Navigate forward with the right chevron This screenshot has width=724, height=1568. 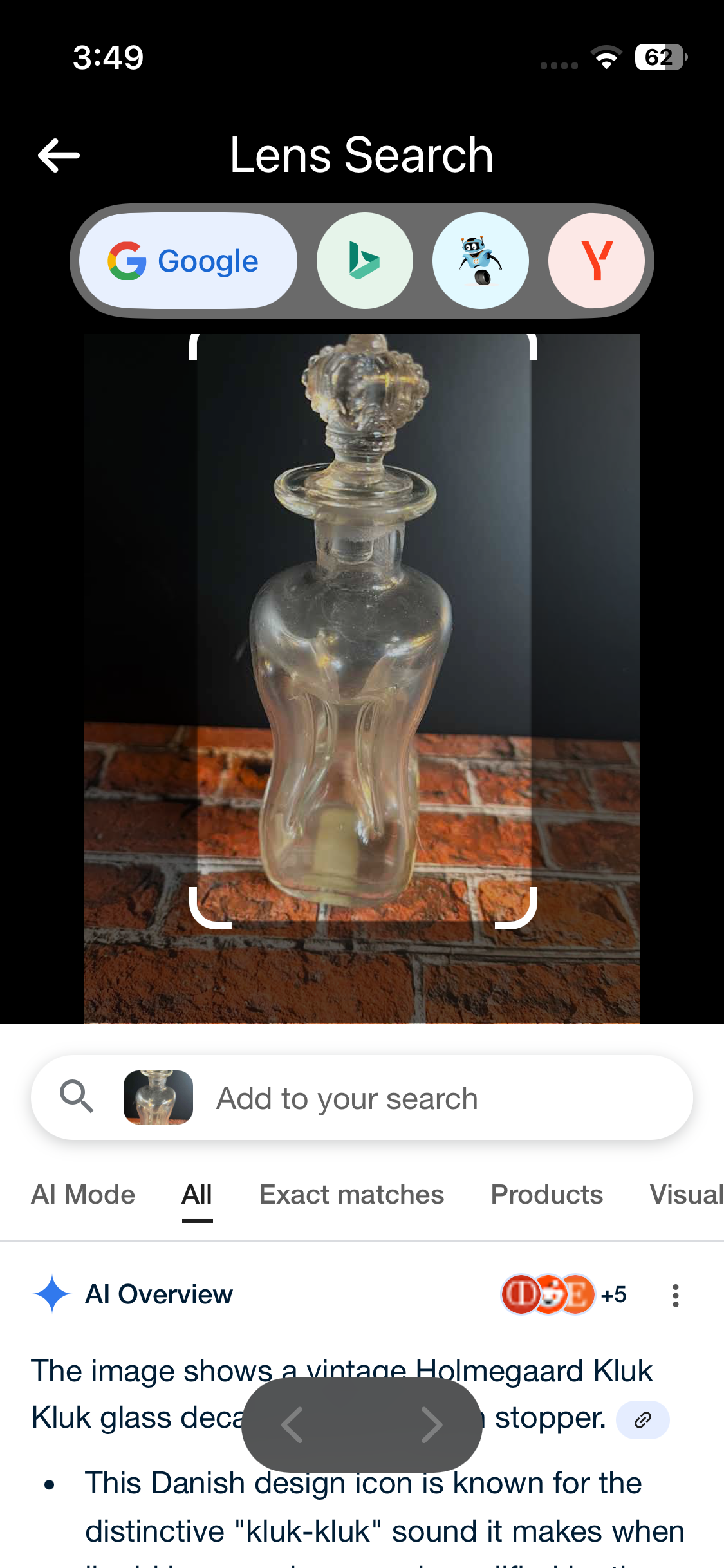pos(431,1424)
